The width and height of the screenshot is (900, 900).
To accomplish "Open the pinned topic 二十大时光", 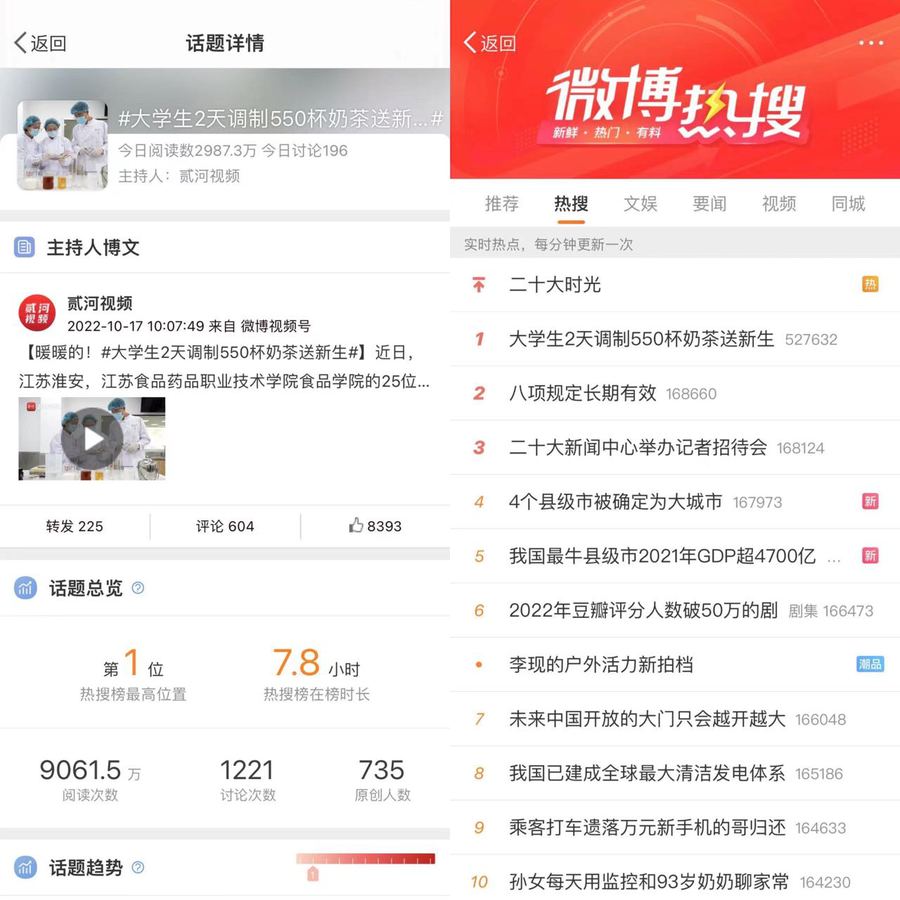I will click(x=555, y=285).
